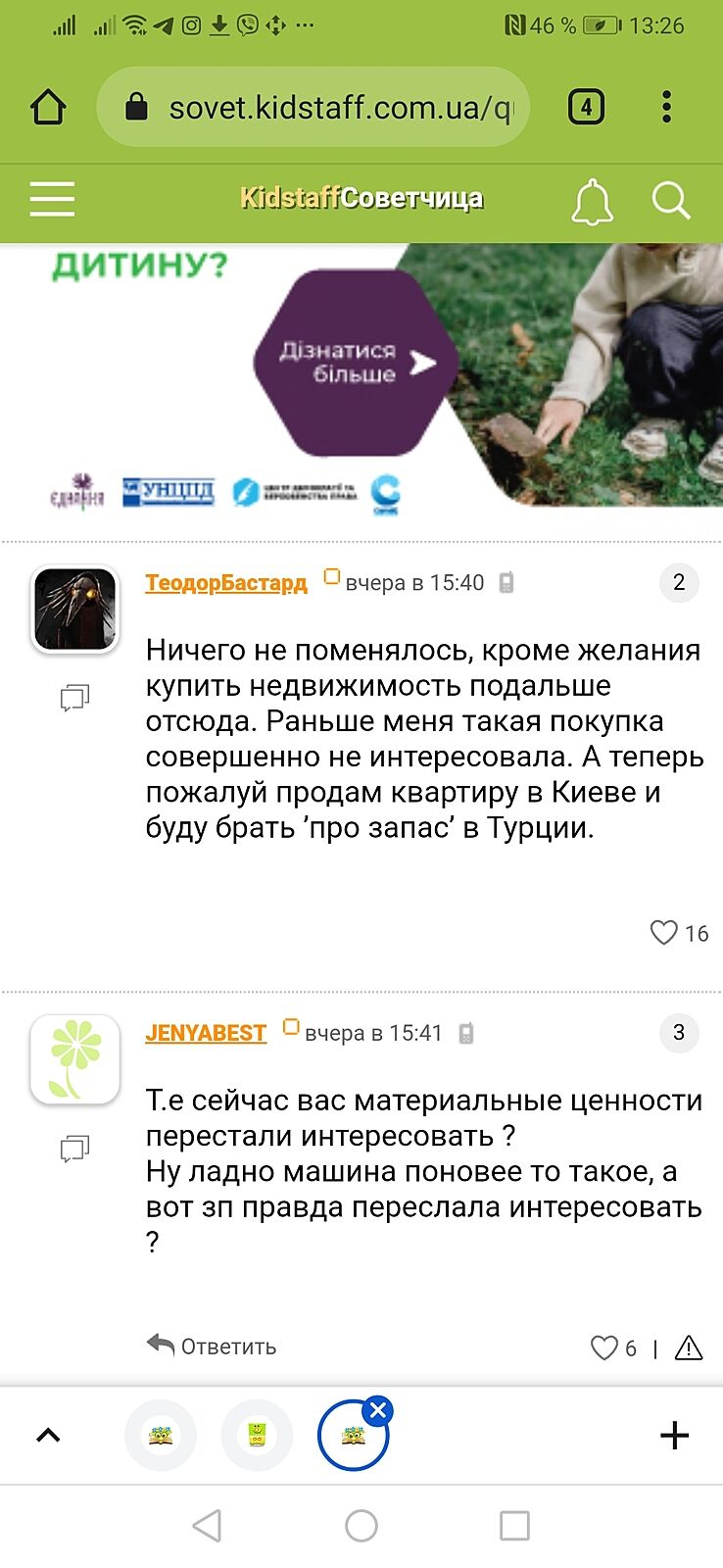Quote JENYABEST's comment via the quote icon
This screenshot has height=1568, width=723.
coord(74,1148)
